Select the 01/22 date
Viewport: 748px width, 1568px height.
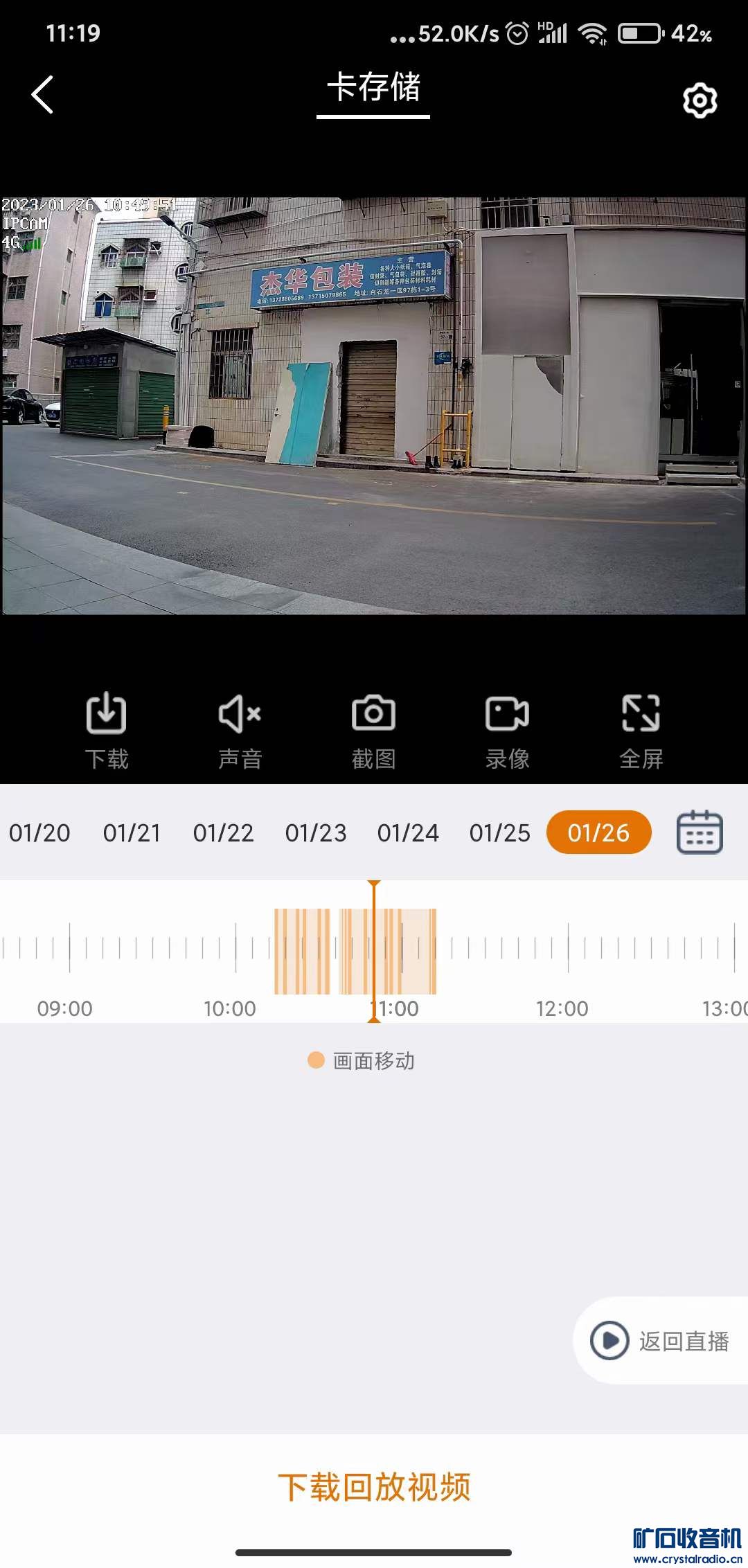pos(223,832)
